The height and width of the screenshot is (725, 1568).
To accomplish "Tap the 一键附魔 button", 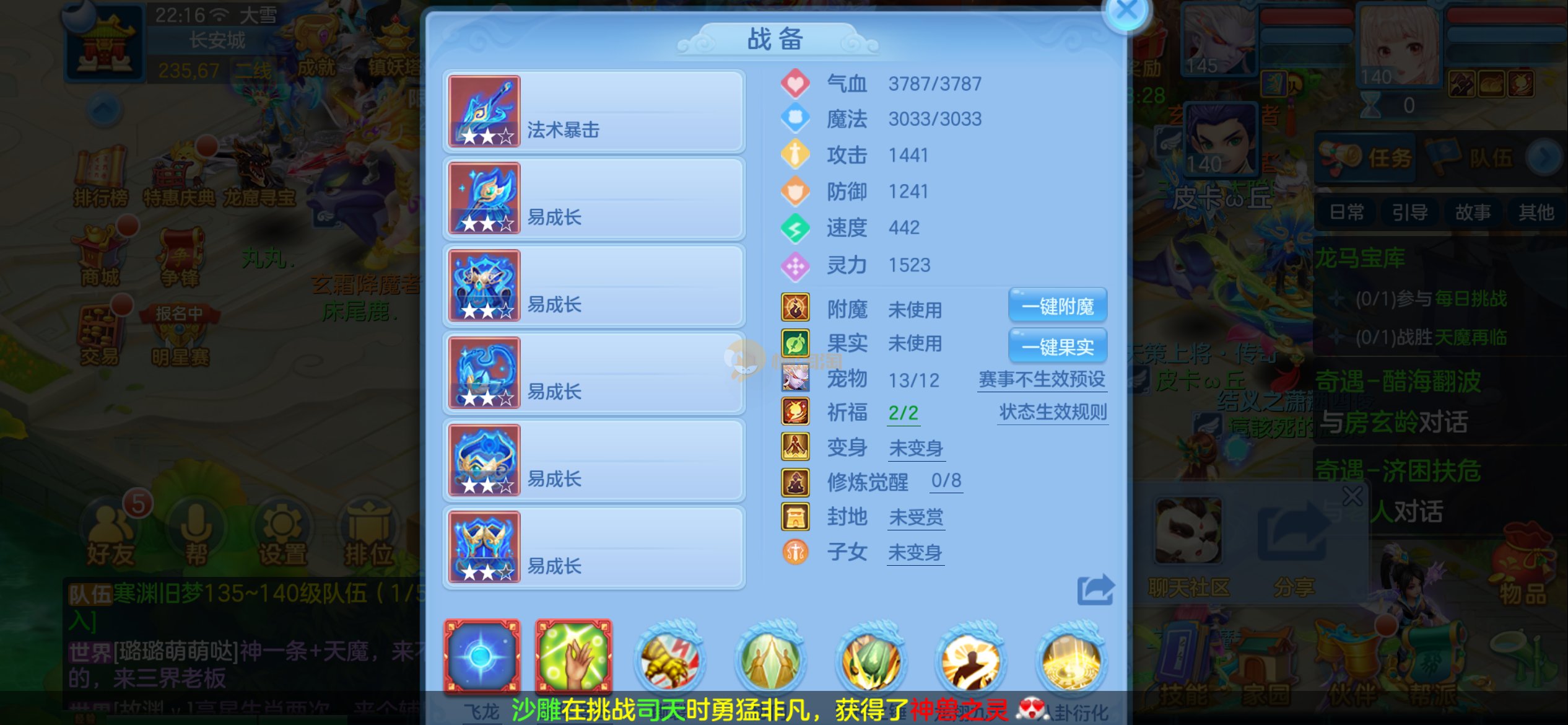I will (x=1057, y=306).
